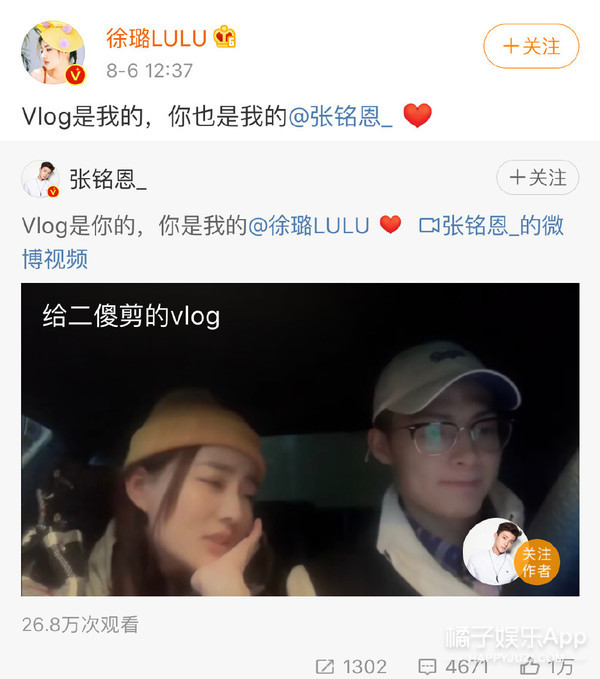600x679 pixels.
Task: Play the 给二傻剪的vlog video
Action: pos(300,440)
